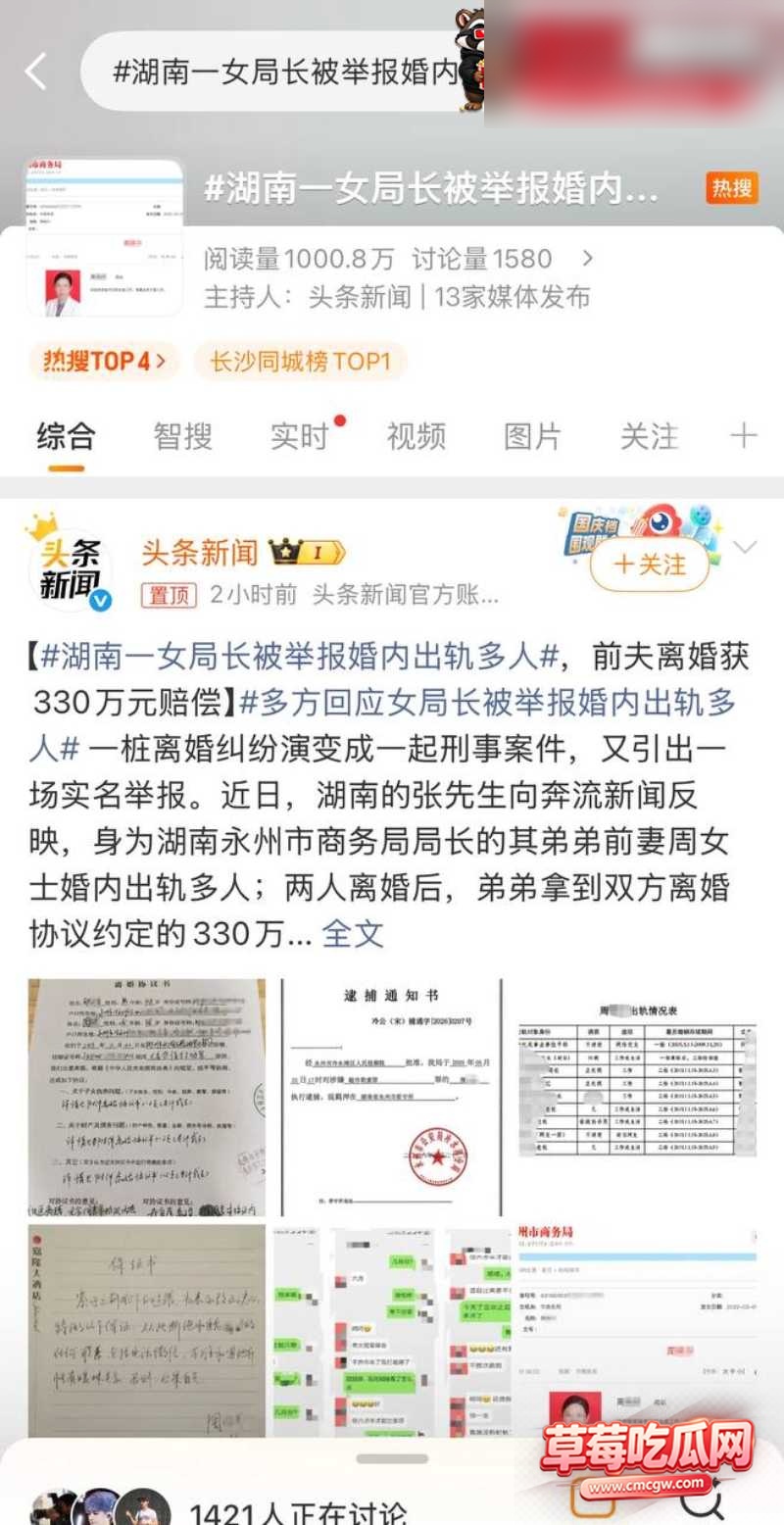Open the topic header arrow next to 讨论量1580
Screen dimensions: 784x1525
(x=588, y=259)
